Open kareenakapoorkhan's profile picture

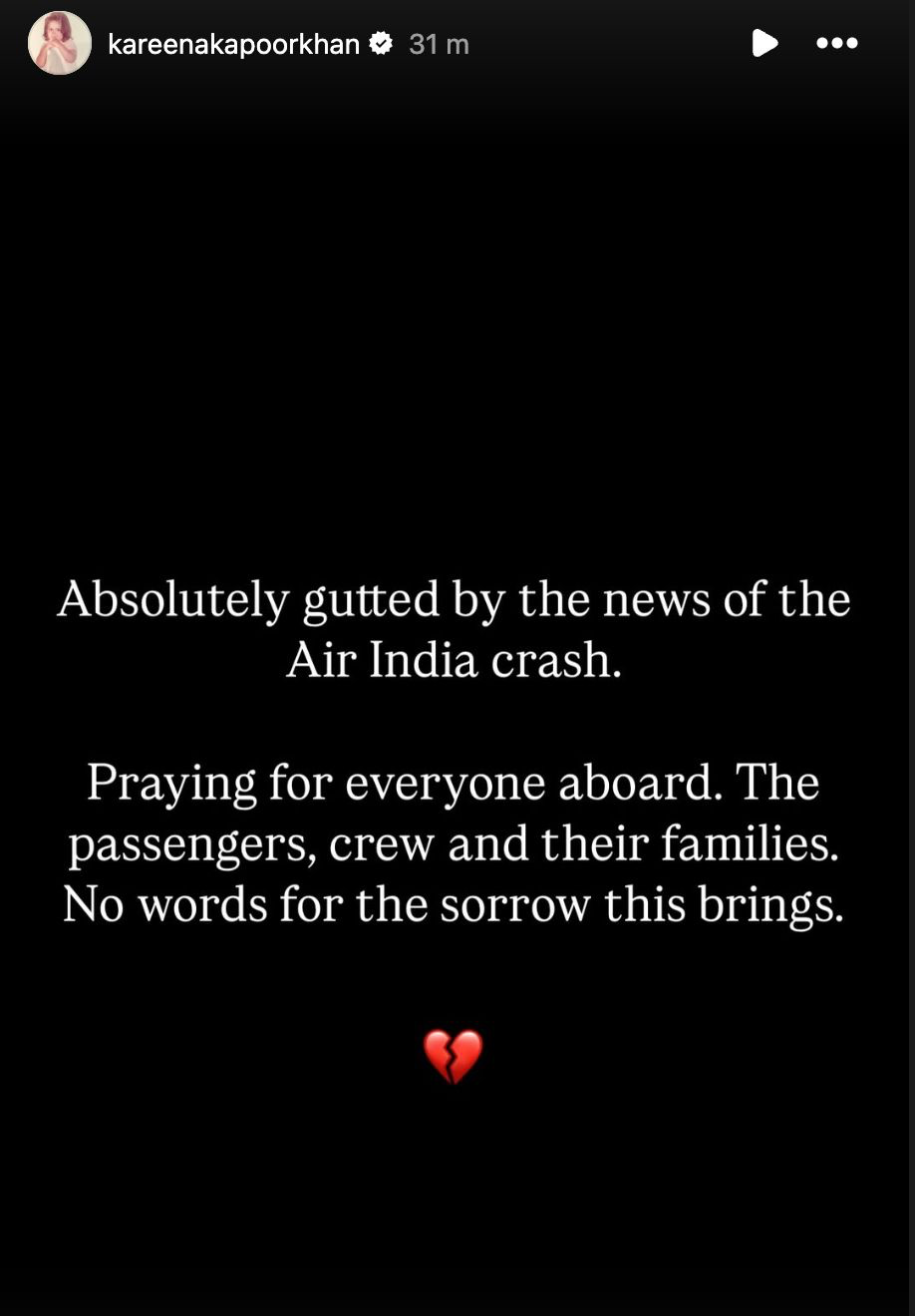pyautogui.click(x=59, y=44)
